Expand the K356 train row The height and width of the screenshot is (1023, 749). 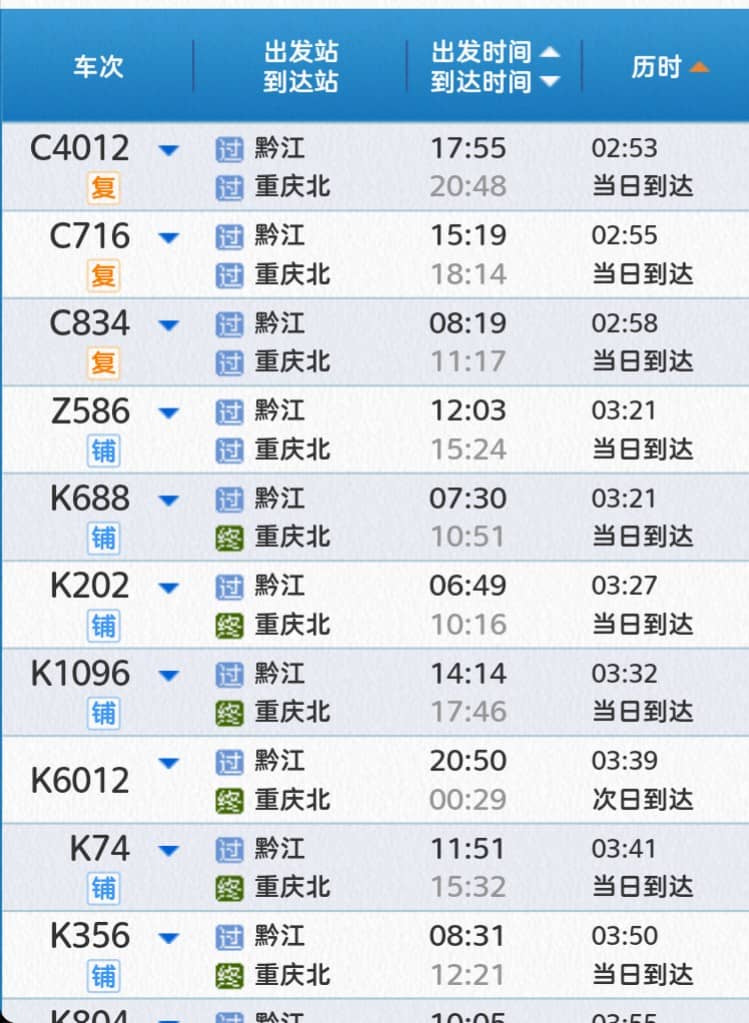pyautogui.click(x=169, y=938)
